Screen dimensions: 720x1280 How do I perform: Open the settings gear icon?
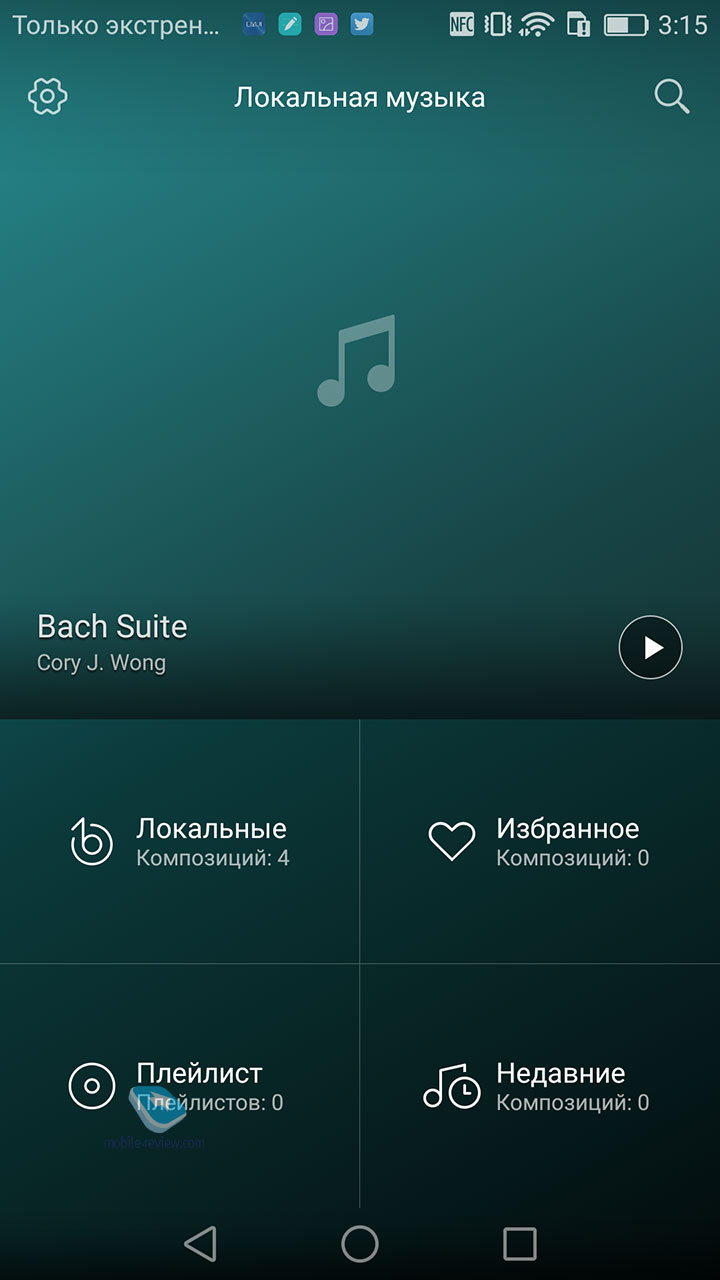47,97
